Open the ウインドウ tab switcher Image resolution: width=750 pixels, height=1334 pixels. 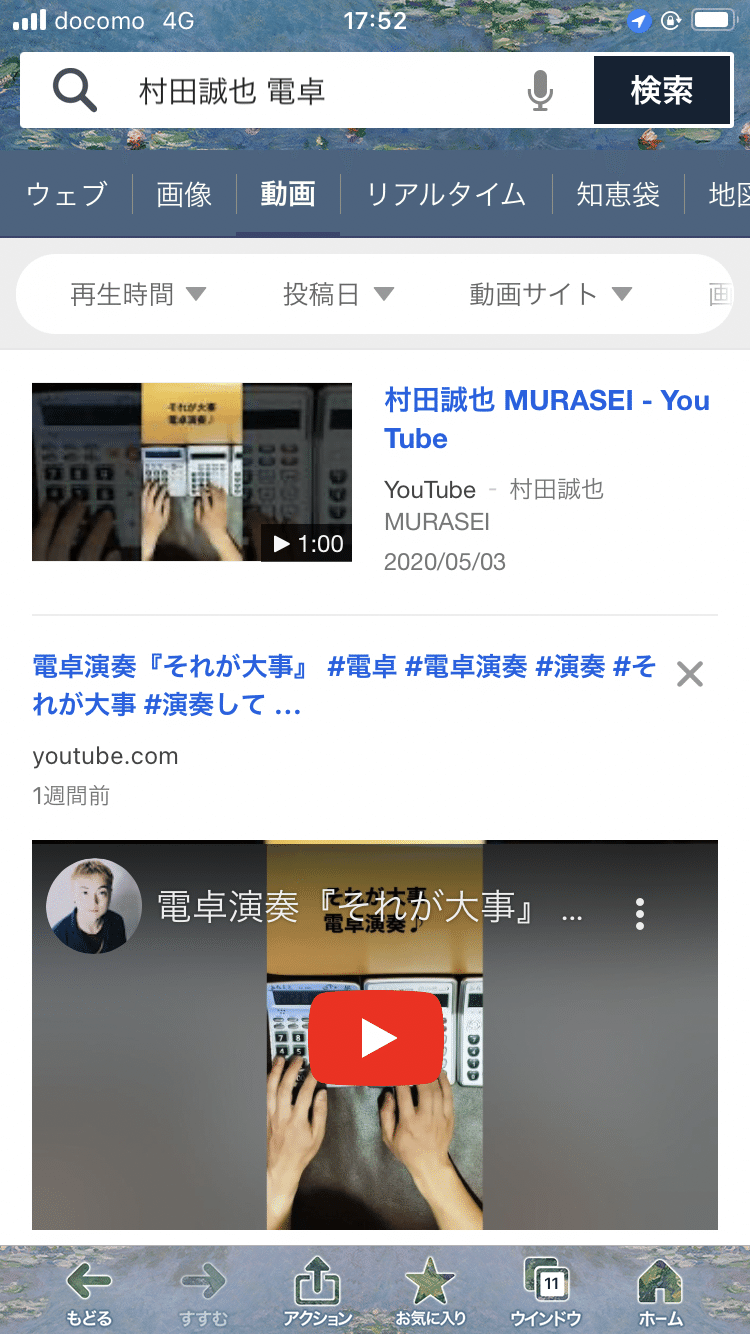pos(546,1293)
